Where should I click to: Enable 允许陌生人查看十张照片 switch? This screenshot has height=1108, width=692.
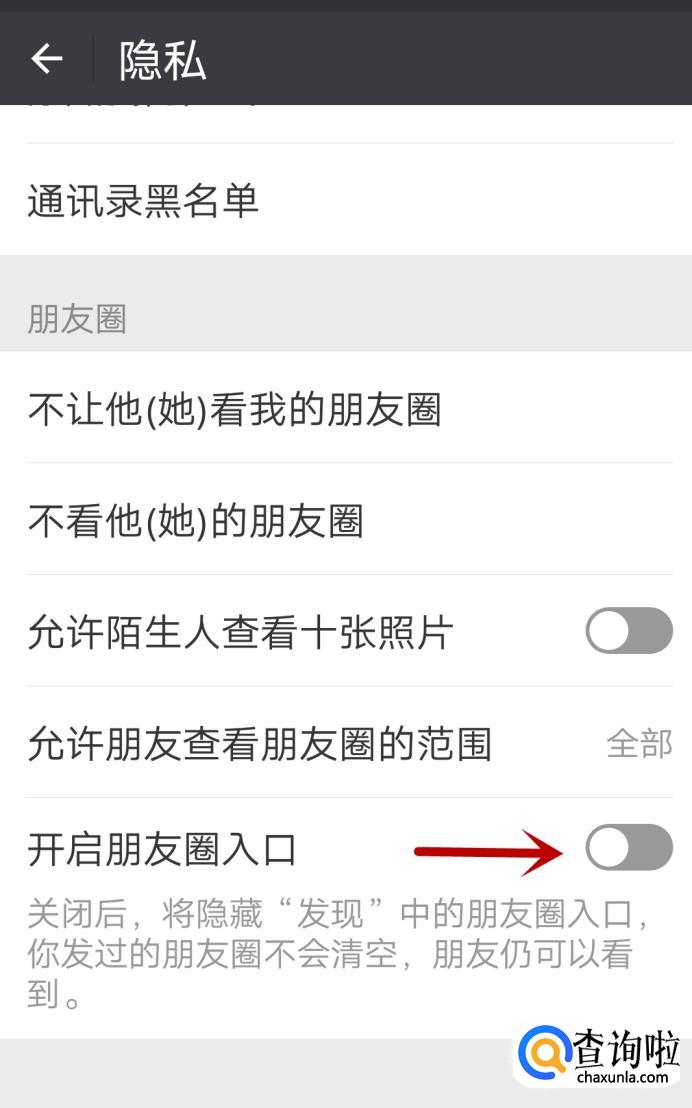[628, 631]
